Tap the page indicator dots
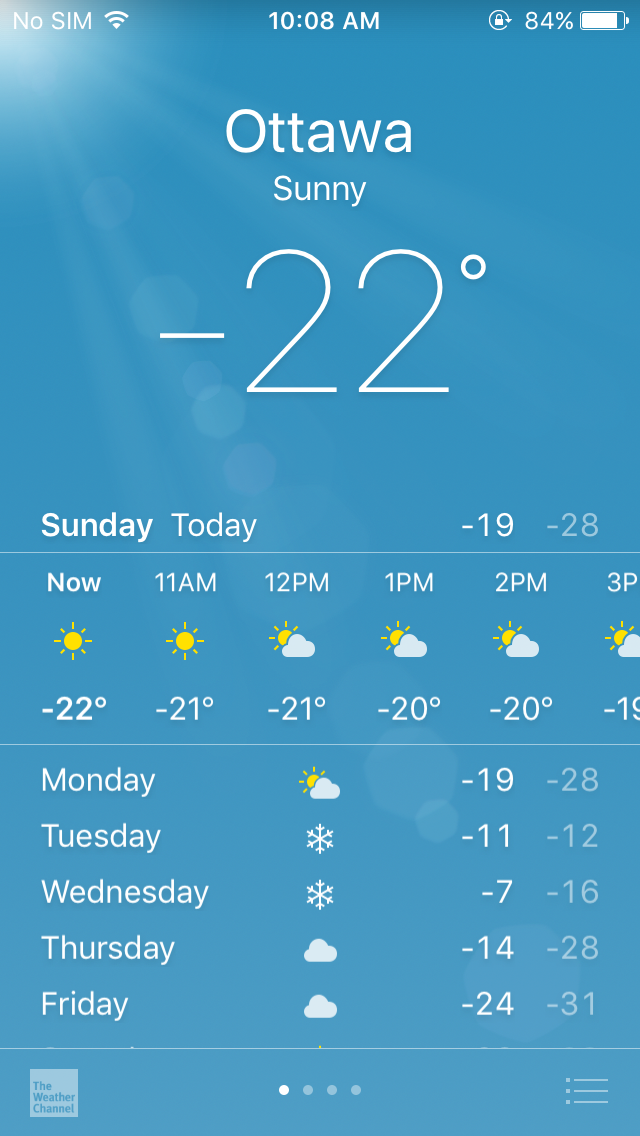 coord(320,1090)
